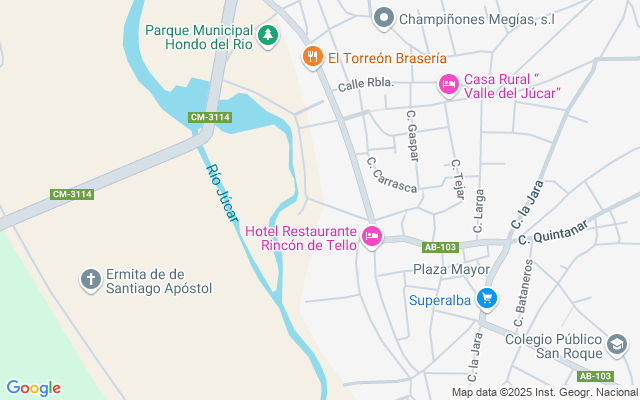Select the El Torreón Brasería restaurant pin
The width and height of the screenshot is (640, 400).
[x=312, y=57]
